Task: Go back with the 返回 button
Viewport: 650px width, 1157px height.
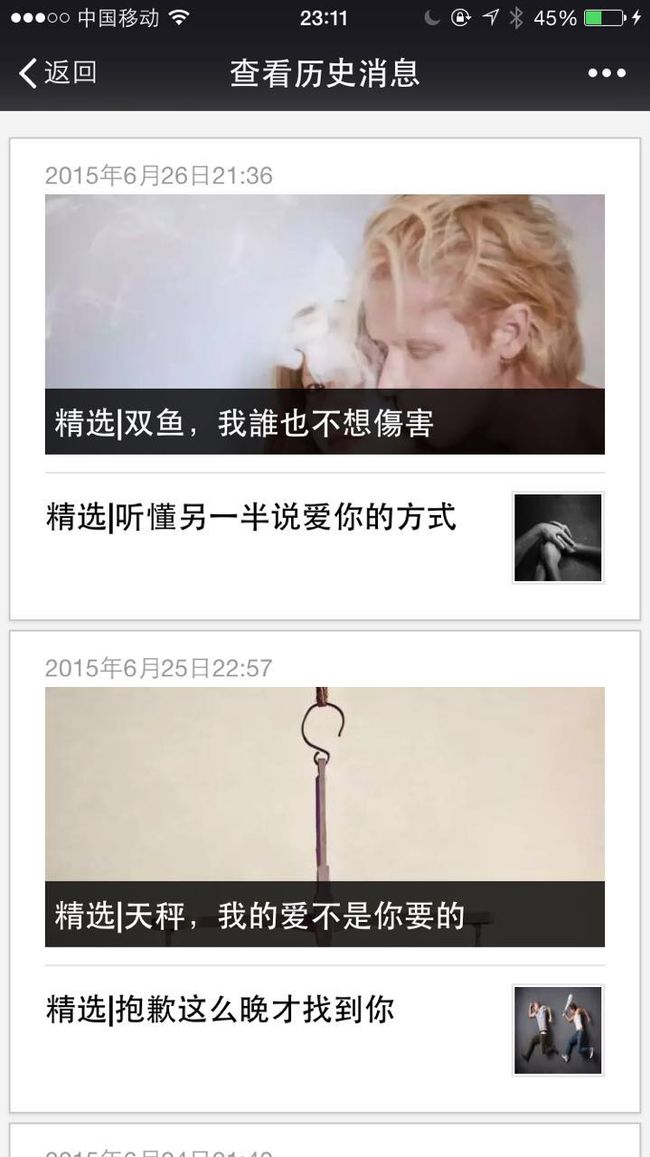Action: click(x=58, y=73)
